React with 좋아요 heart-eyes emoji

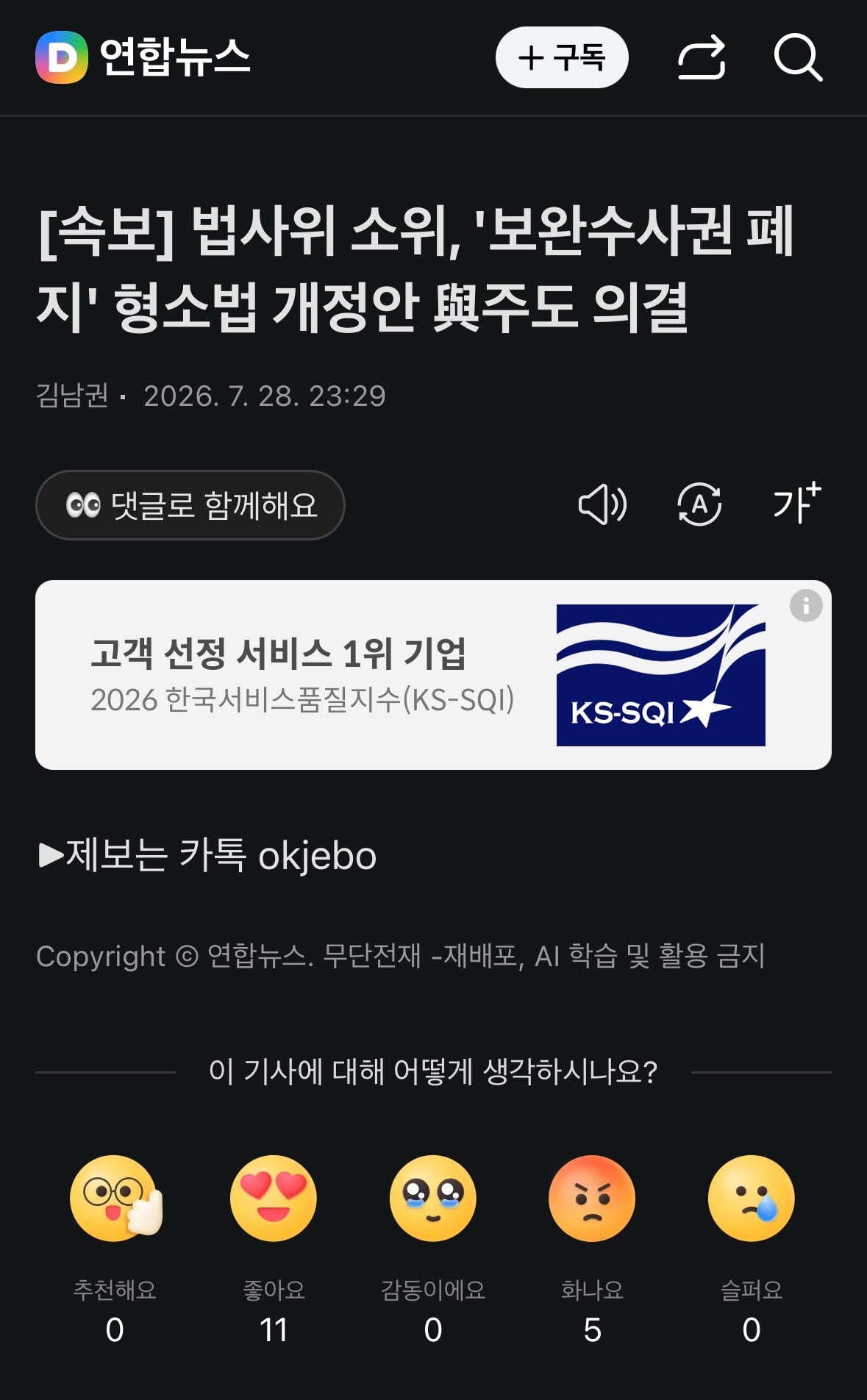[x=274, y=1199]
